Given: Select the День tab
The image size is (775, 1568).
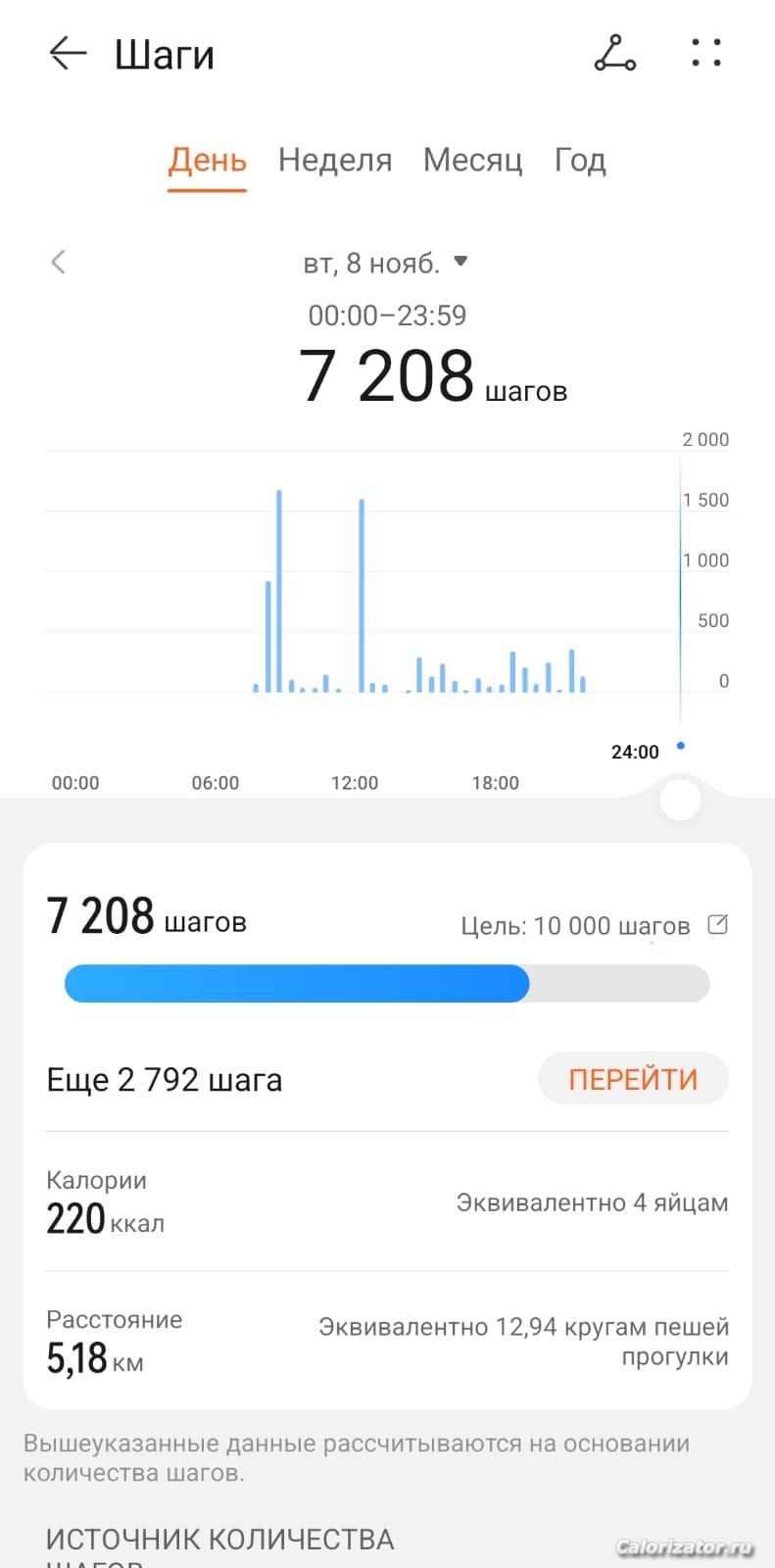Looking at the screenshot, I should 207,160.
